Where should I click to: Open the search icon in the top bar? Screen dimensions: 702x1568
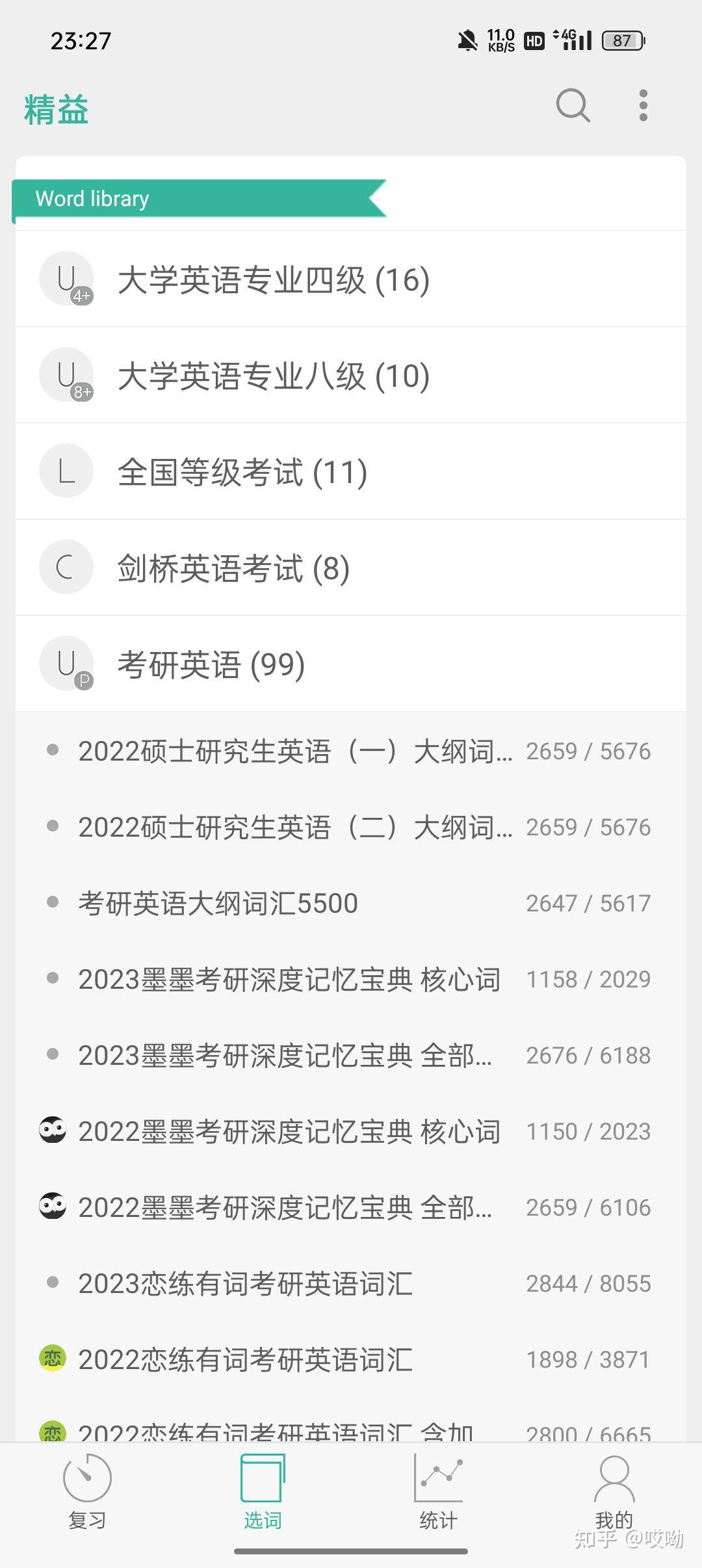click(x=573, y=105)
